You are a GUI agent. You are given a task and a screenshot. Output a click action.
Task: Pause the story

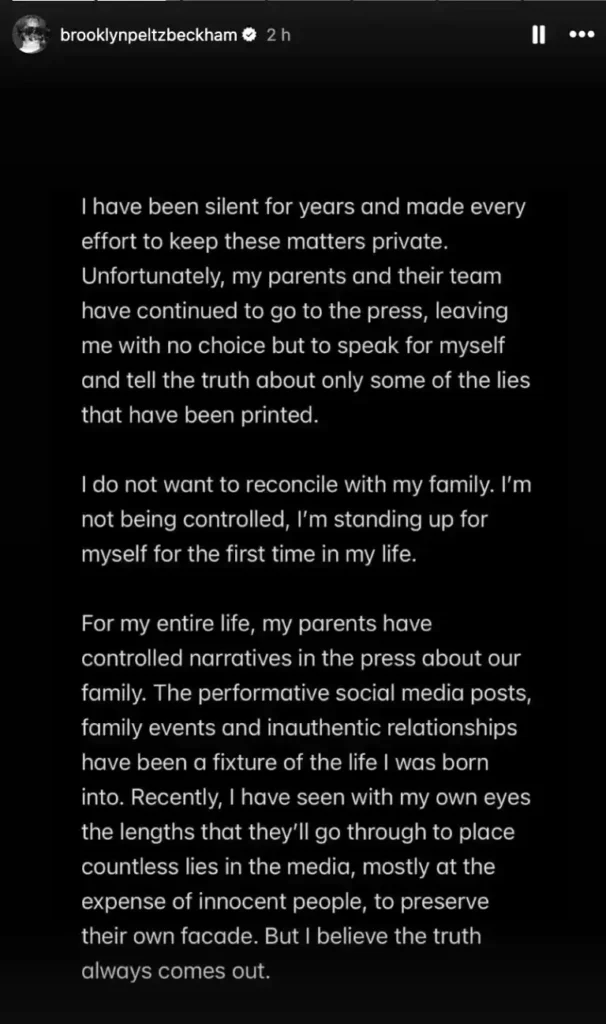pos(538,35)
